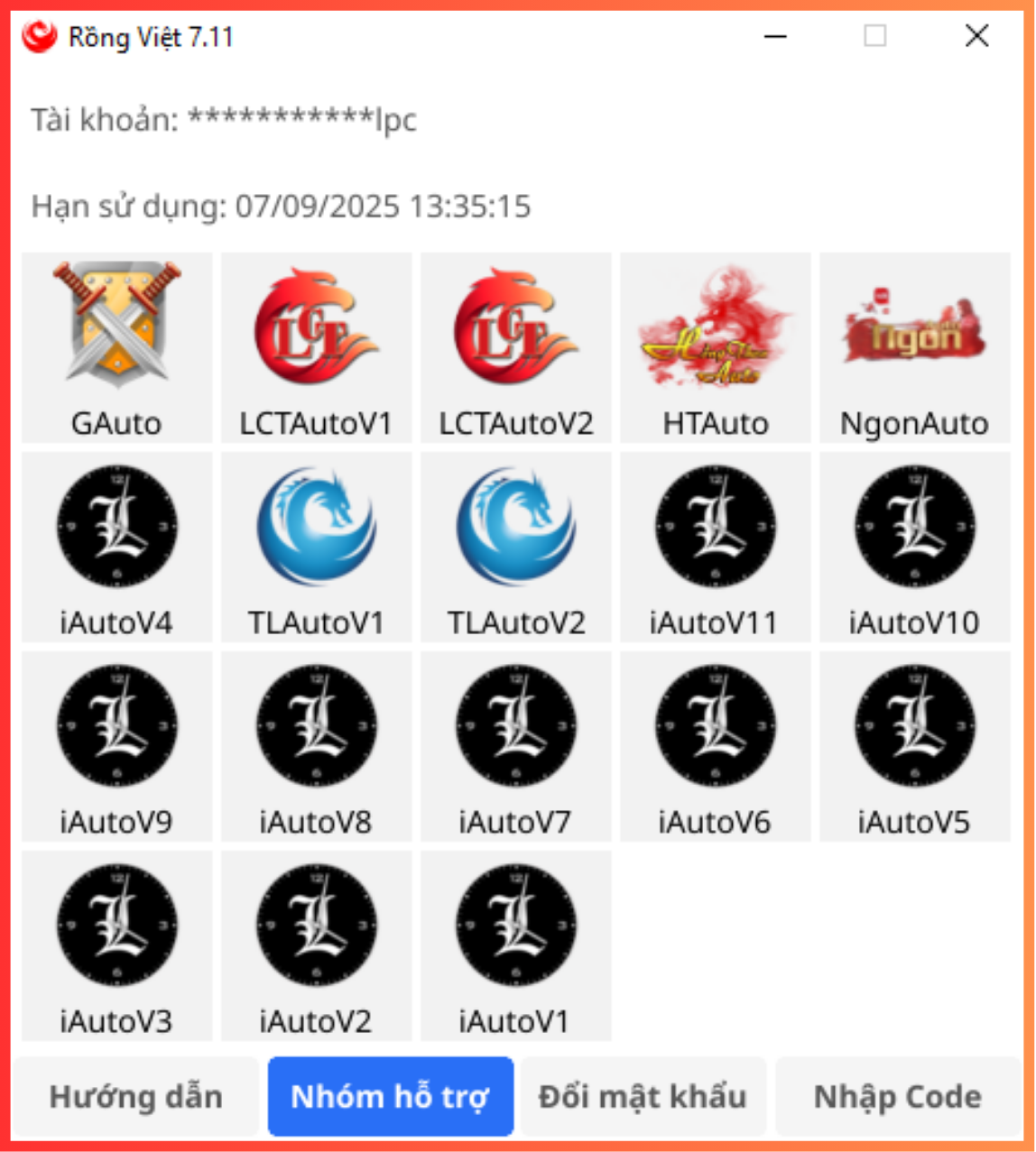Open the TLAutoV1 tile

click(x=316, y=548)
